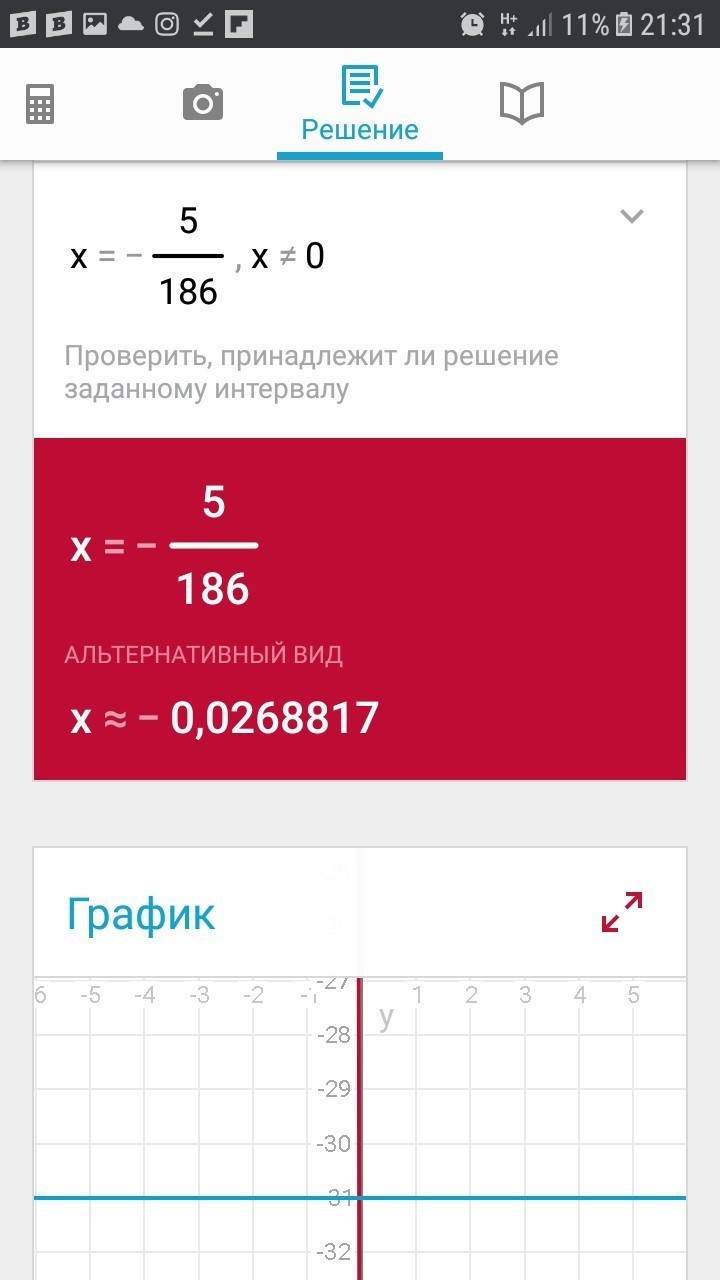Select the Решение tab
Screen dimensions: 720x1280
coord(360,104)
